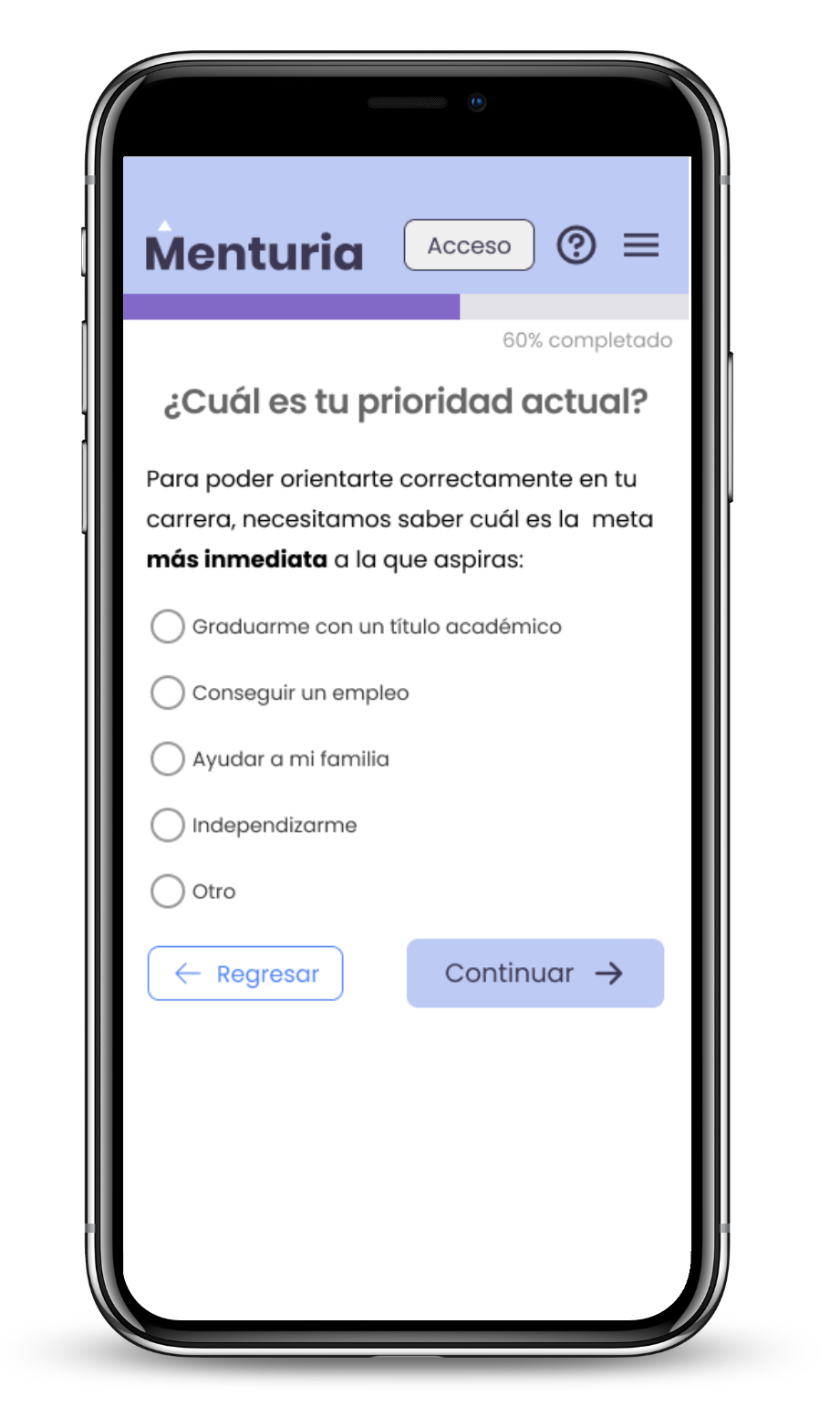Tap Continuar to proceed
The image size is (840, 1407).
(x=534, y=974)
